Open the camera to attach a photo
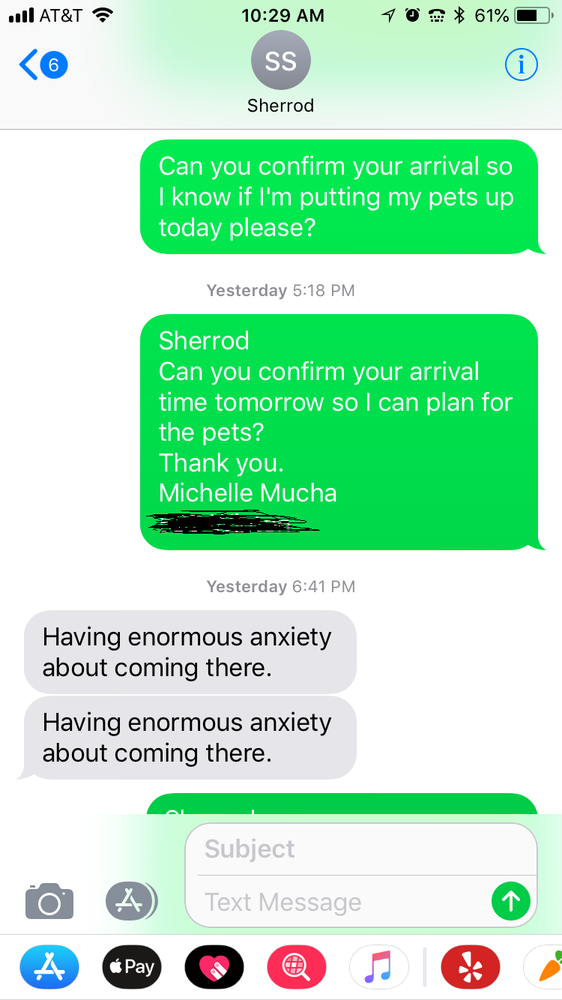 click(49, 901)
